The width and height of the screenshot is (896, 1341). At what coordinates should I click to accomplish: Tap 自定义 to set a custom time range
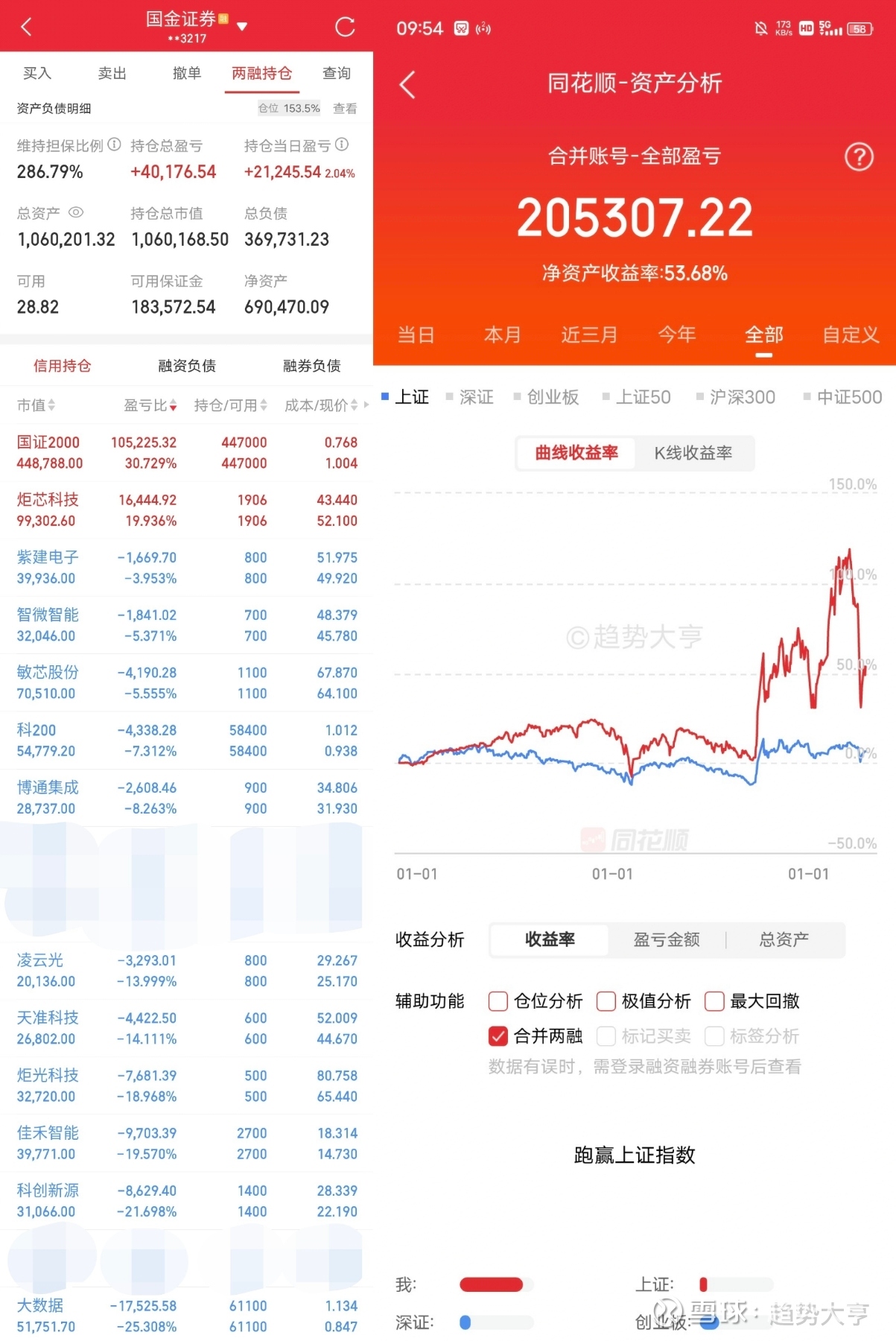(x=849, y=335)
